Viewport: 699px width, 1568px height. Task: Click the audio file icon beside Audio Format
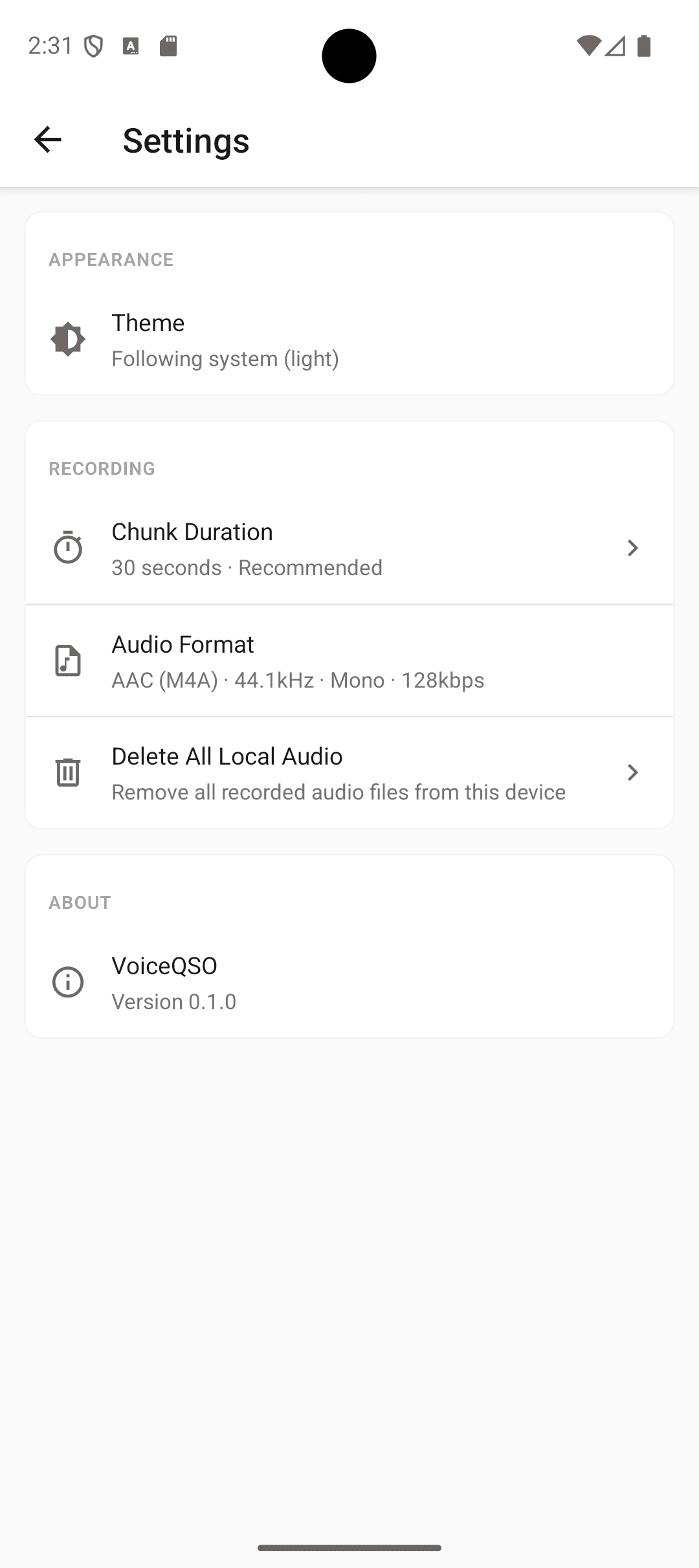click(68, 660)
